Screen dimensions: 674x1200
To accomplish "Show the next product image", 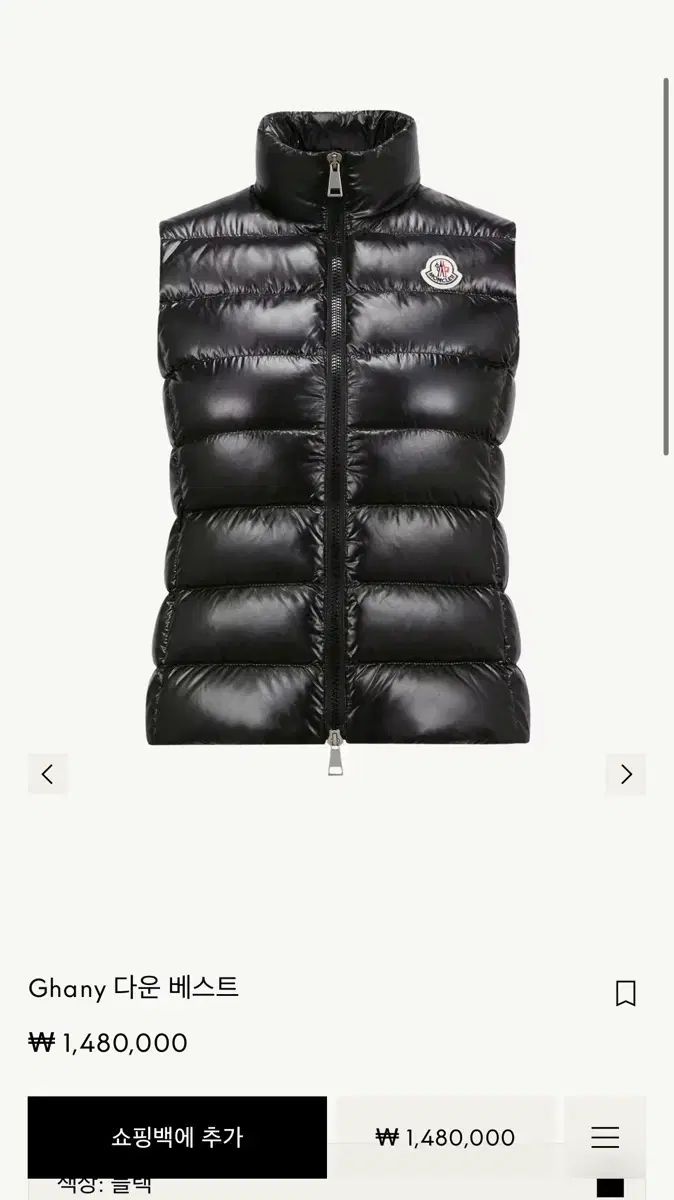I will (x=626, y=774).
